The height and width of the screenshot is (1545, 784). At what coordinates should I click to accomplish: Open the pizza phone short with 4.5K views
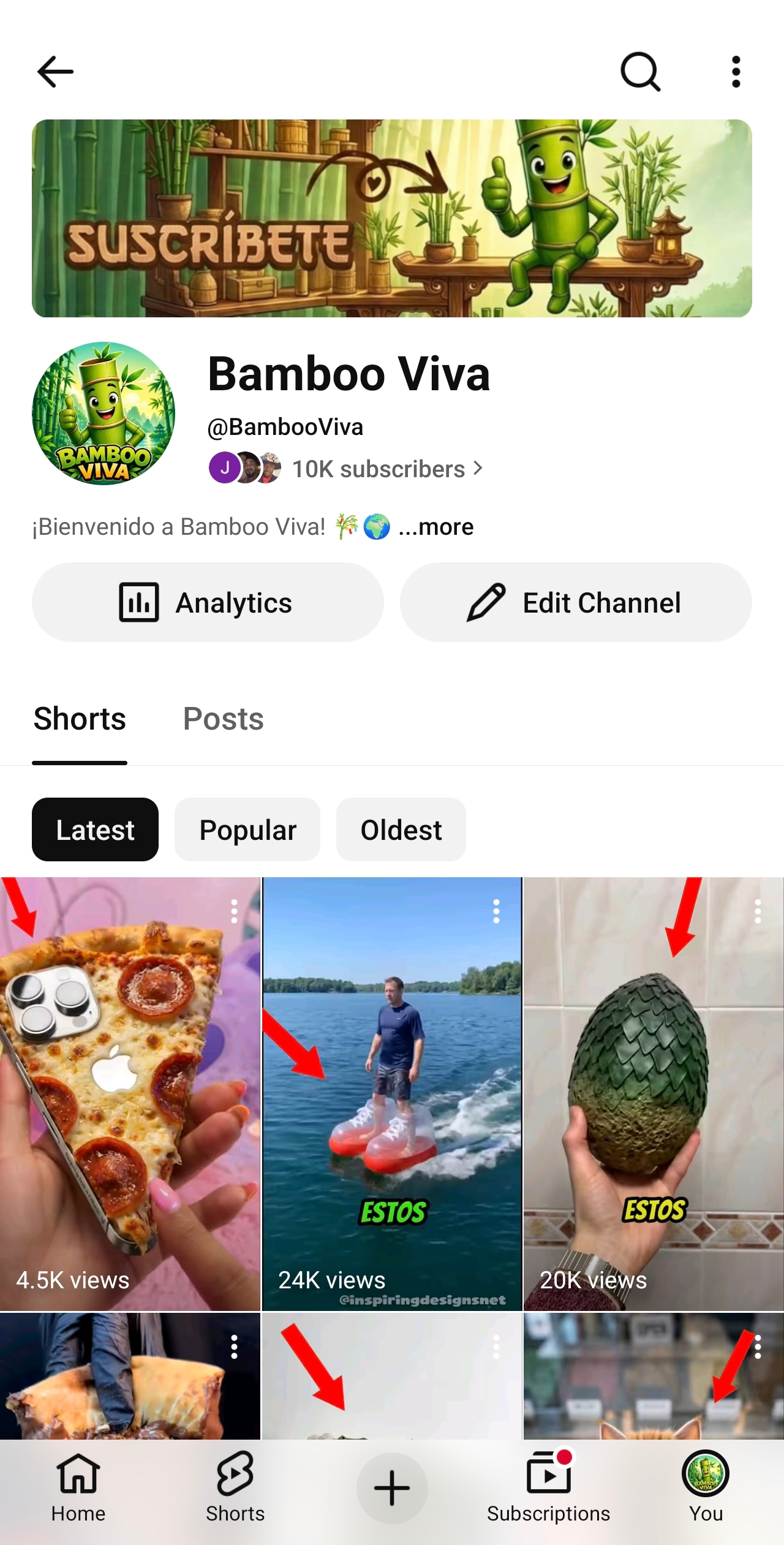pyautogui.click(x=130, y=1094)
